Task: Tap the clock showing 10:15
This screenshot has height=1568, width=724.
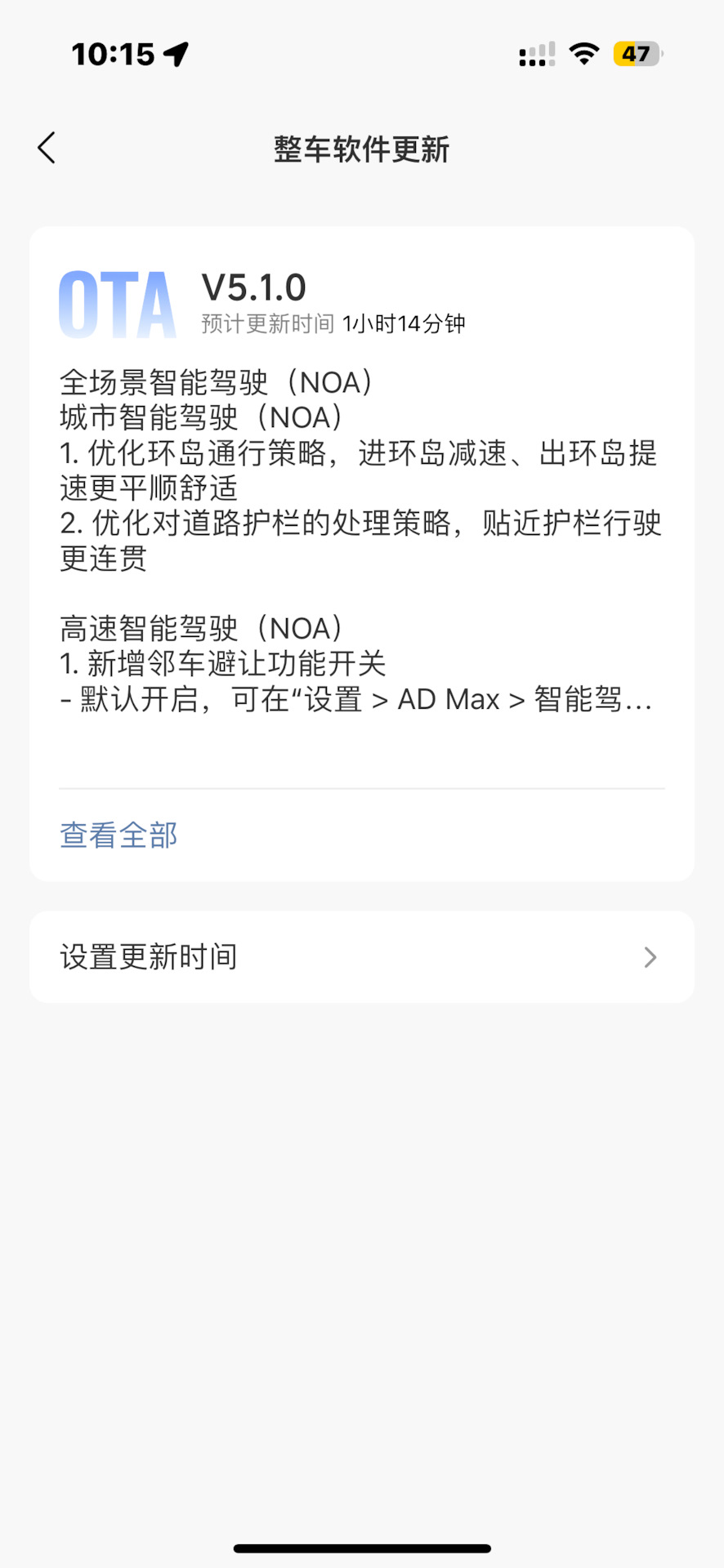Action: pyautogui.click(x=114, y=52)
